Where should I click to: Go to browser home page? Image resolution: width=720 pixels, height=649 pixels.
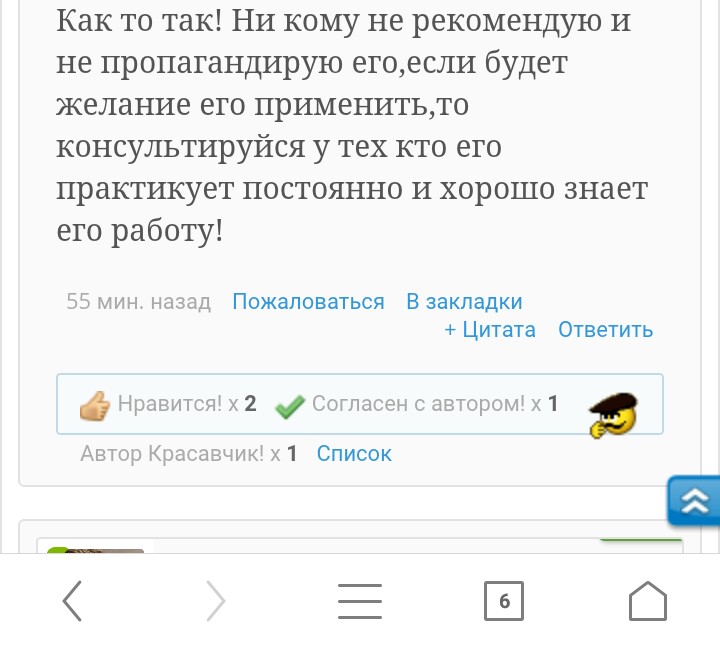pyautogui.click(x=648, y=601)
